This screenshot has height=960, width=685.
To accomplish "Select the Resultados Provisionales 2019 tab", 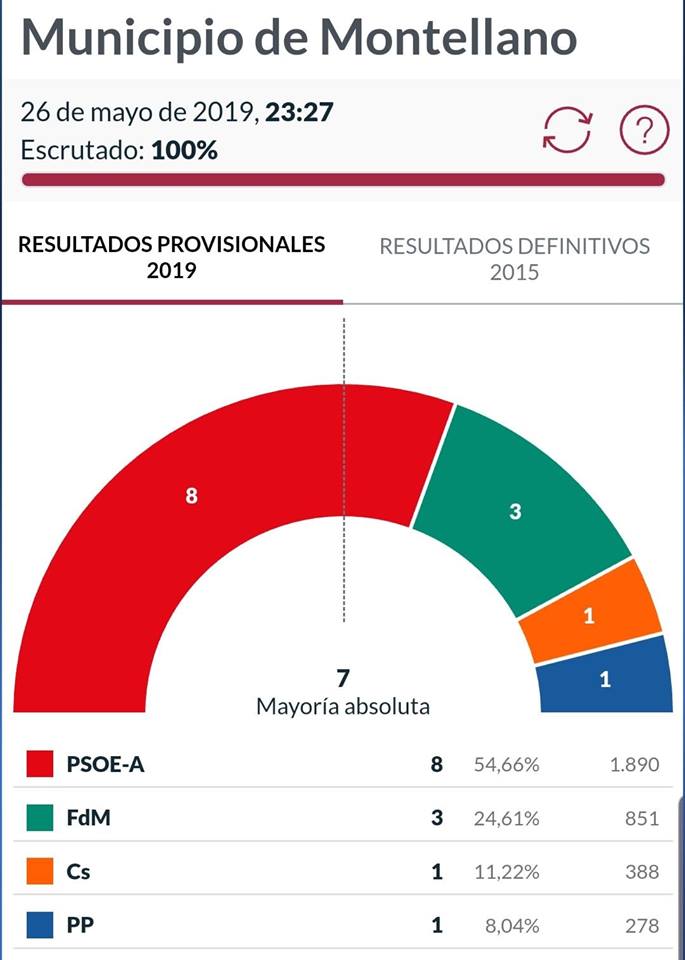I will click(172, 257).
